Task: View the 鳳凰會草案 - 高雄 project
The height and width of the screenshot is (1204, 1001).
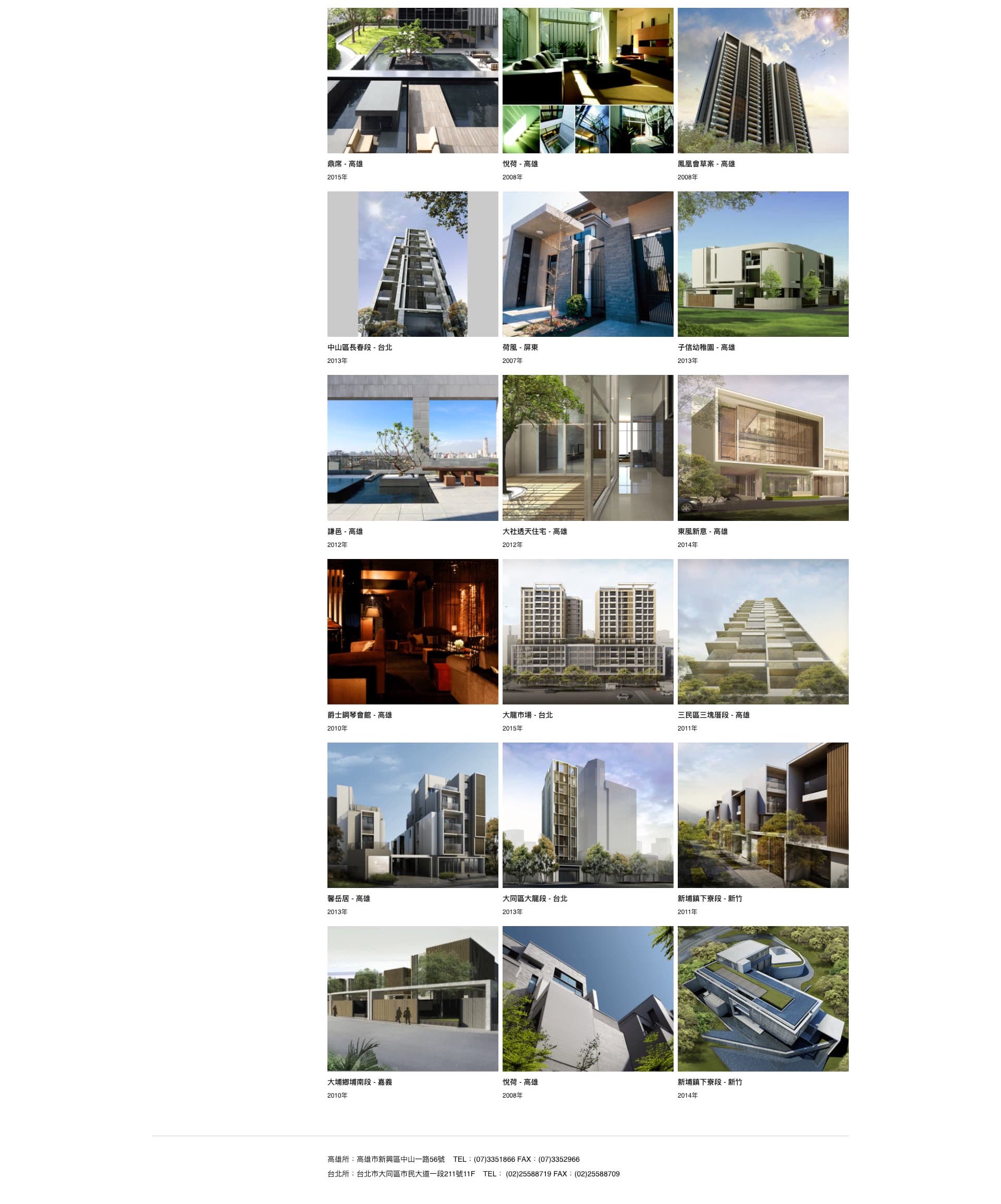Action: coord(763,81)
